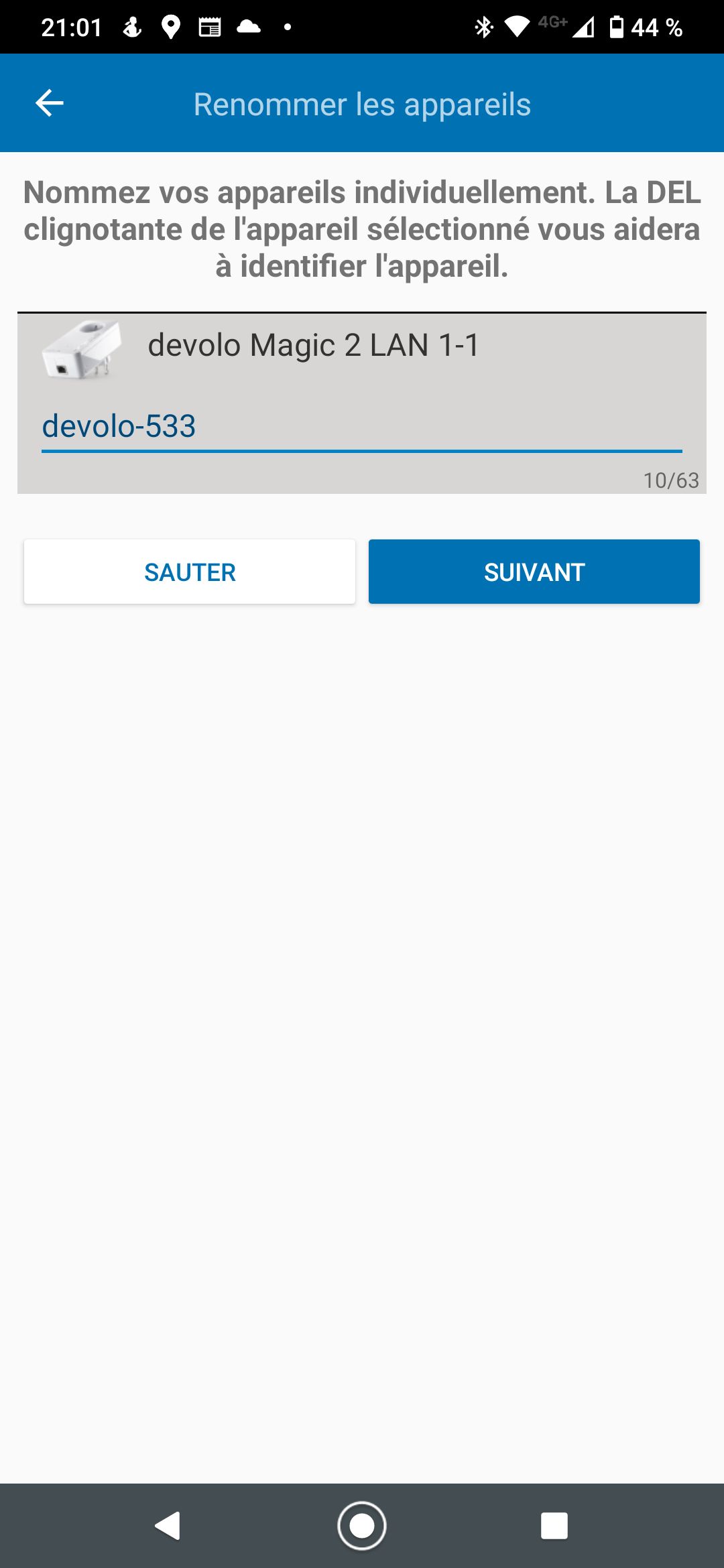Open recent apps from navigation bar
724x1568 pixels.
tap(554, 1526)
